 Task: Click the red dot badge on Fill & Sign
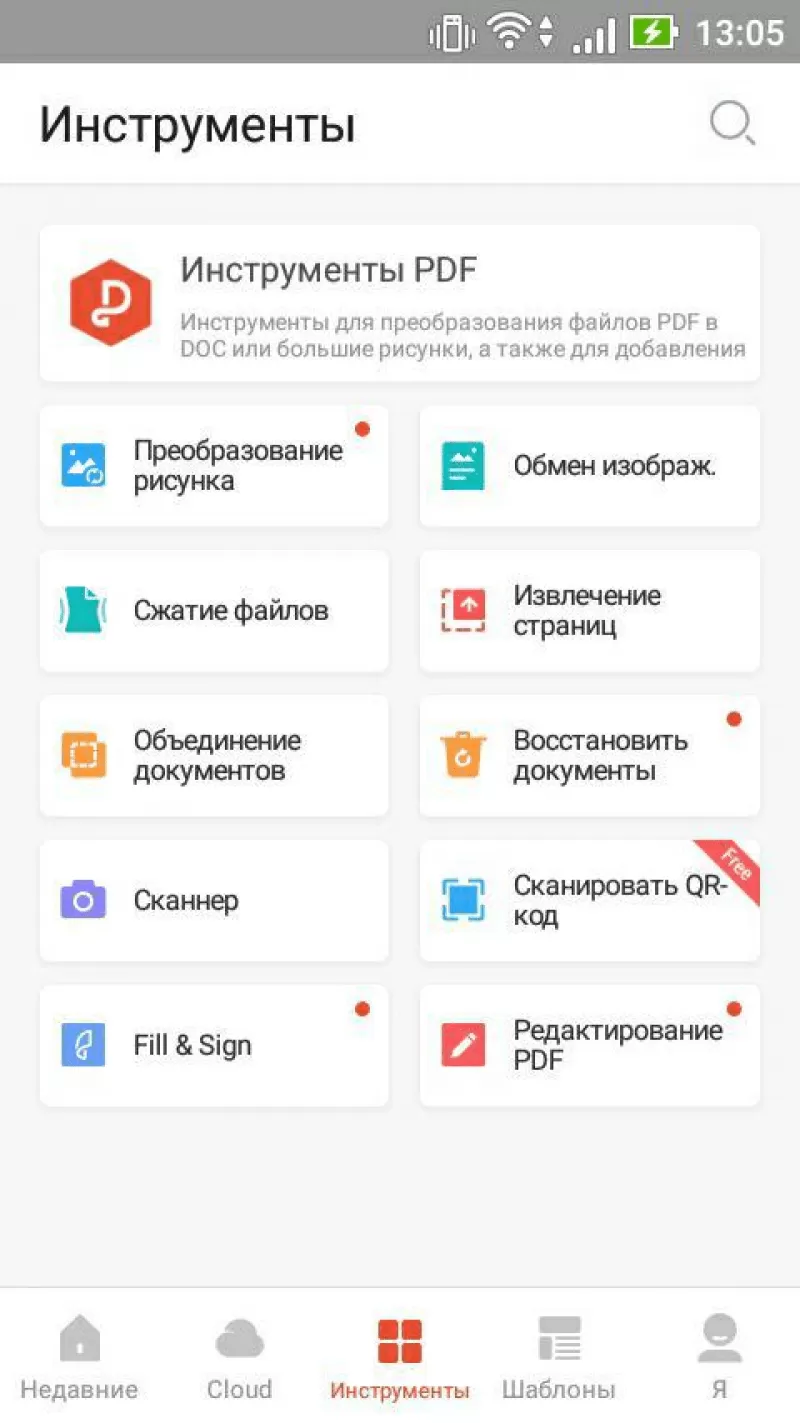click(x=362, y=1009)
